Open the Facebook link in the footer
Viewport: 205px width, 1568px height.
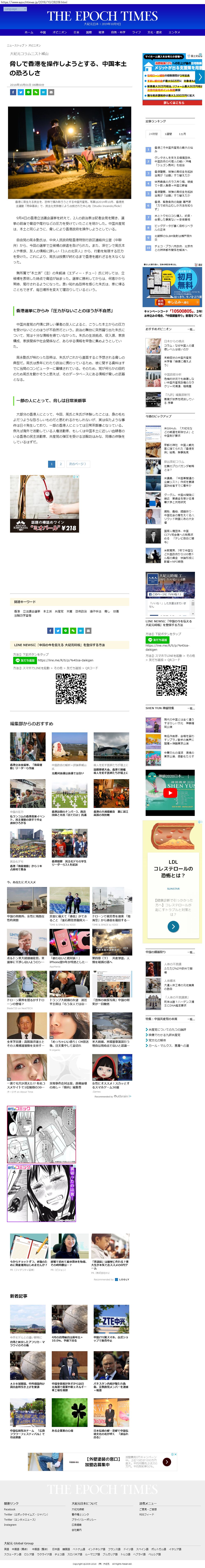pyautogui.click(x=10, y=1509)
